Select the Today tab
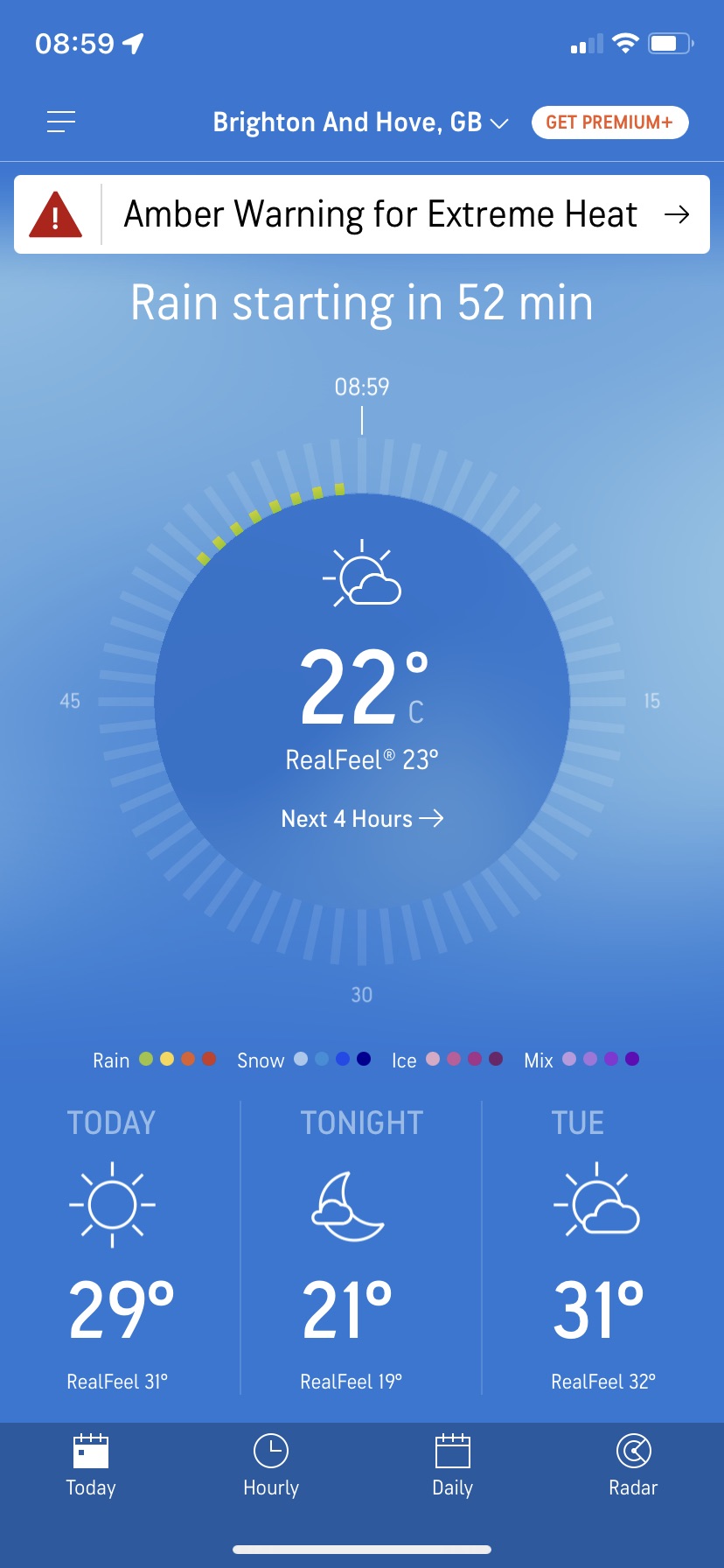Screen dimensions: 724x1568 (91, 1466)
